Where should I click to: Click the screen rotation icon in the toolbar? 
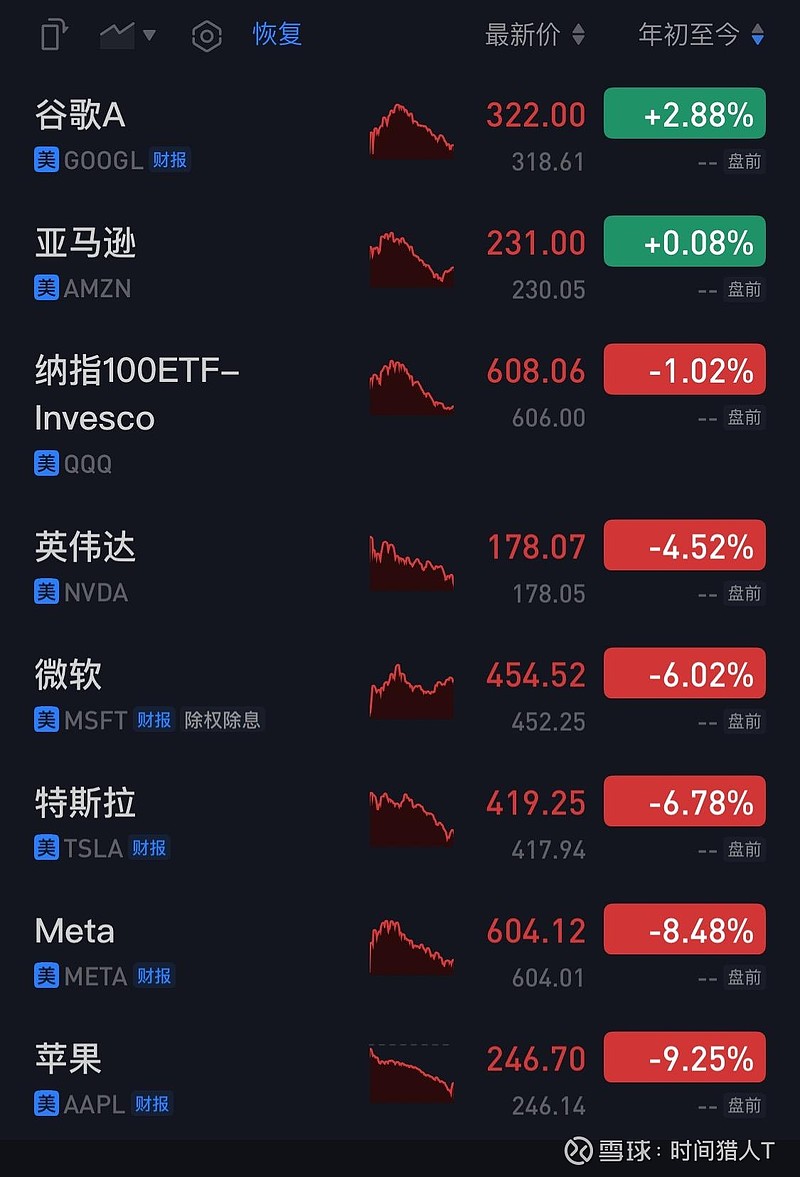52,34
